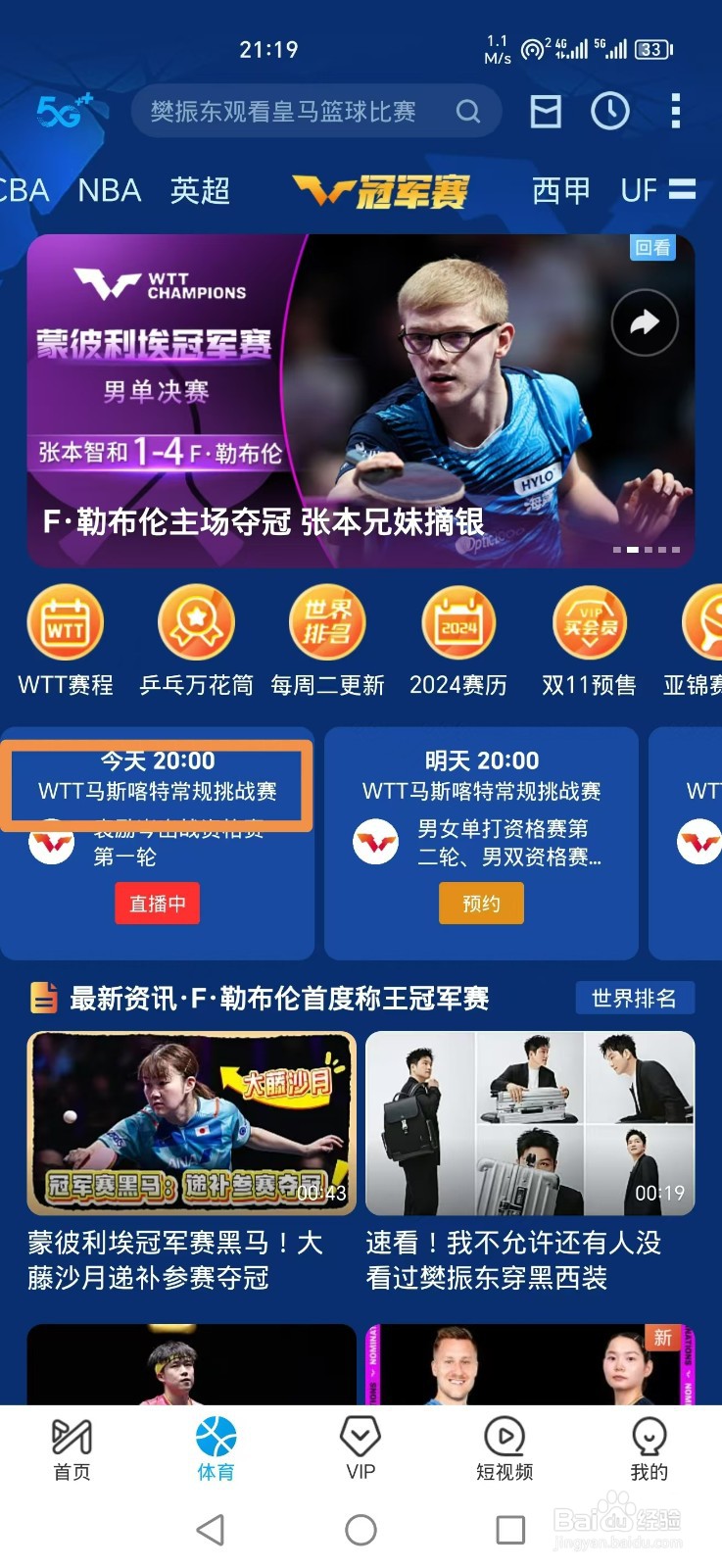Screen dimensions: 722x1568
Task: Open viewing history via clock icon
Action: [x=610, y=112]
